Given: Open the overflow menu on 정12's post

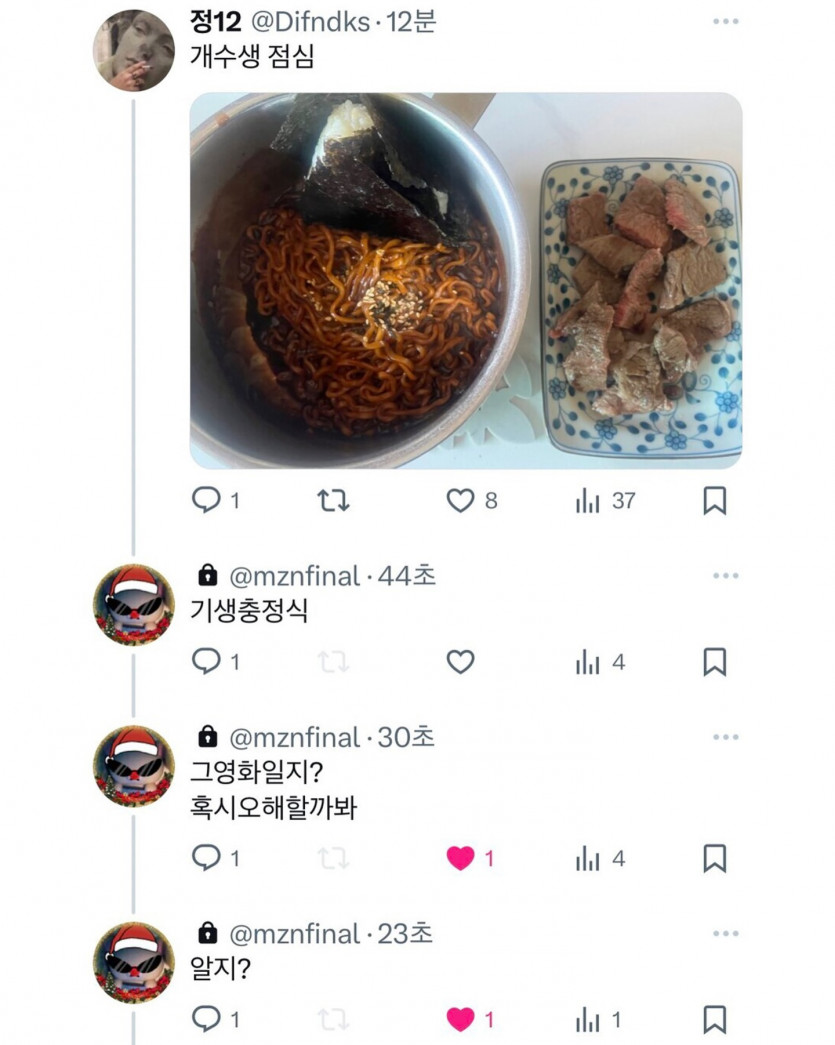Looking at the screenshot, I should (726, 21).
